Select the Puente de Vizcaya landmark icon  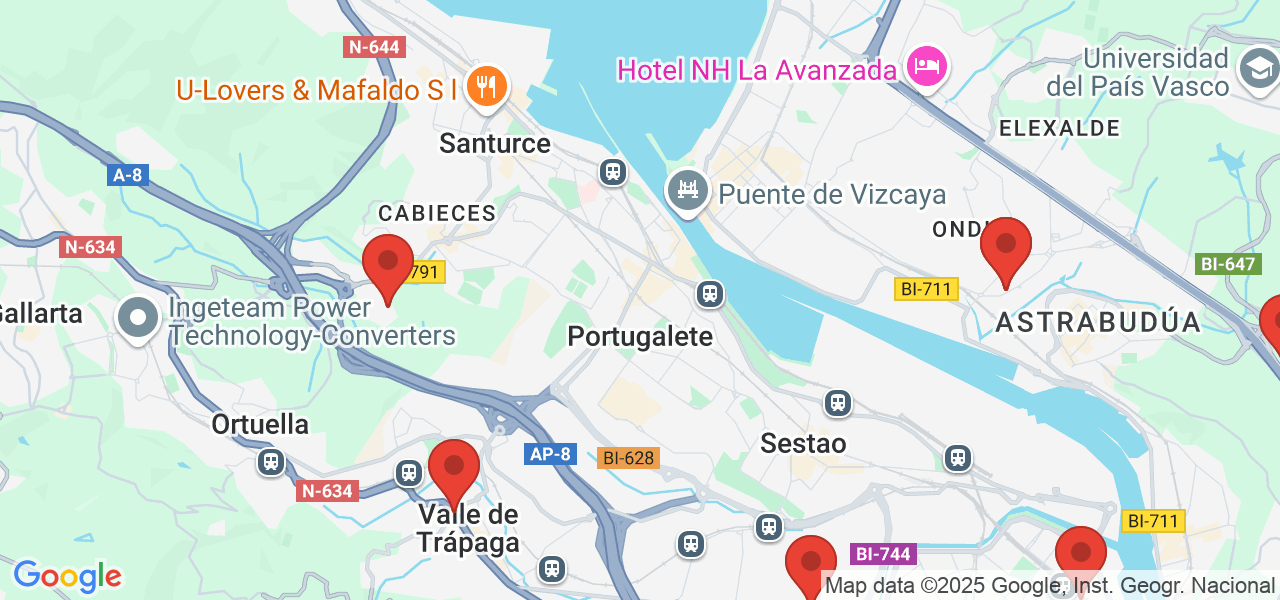tap(688, 188)
